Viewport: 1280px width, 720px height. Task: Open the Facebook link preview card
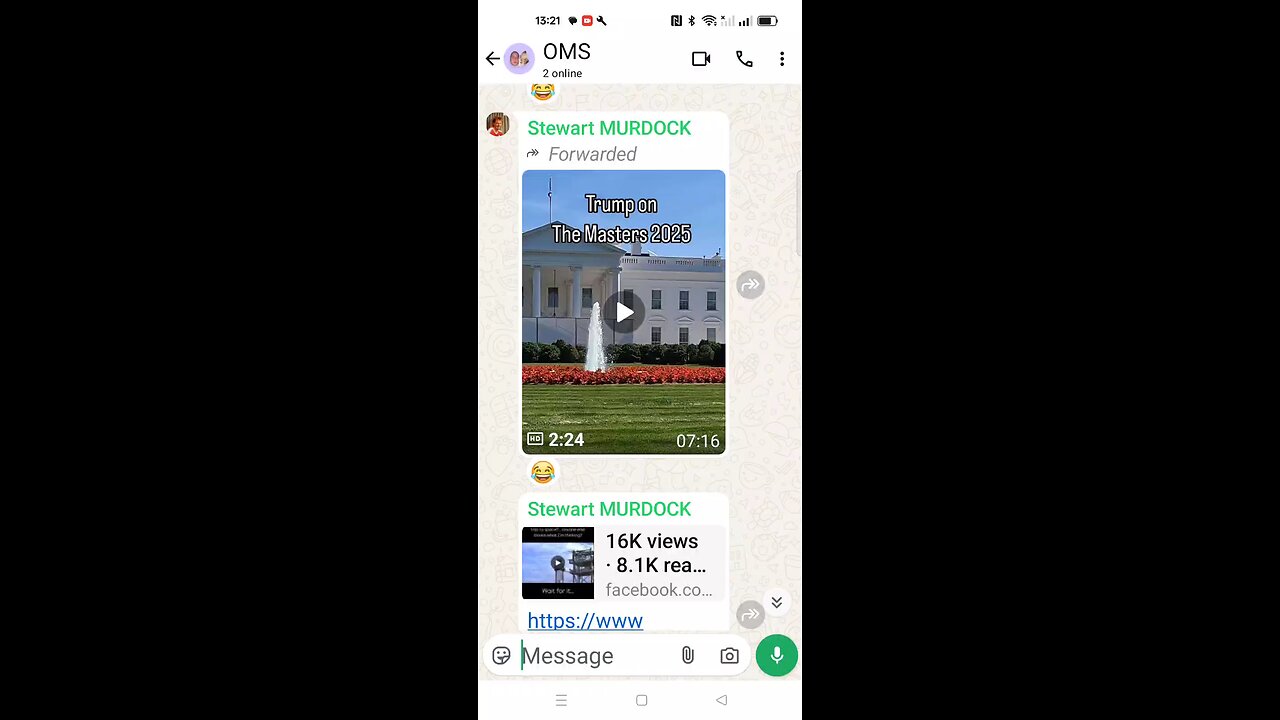click(623, 563)
